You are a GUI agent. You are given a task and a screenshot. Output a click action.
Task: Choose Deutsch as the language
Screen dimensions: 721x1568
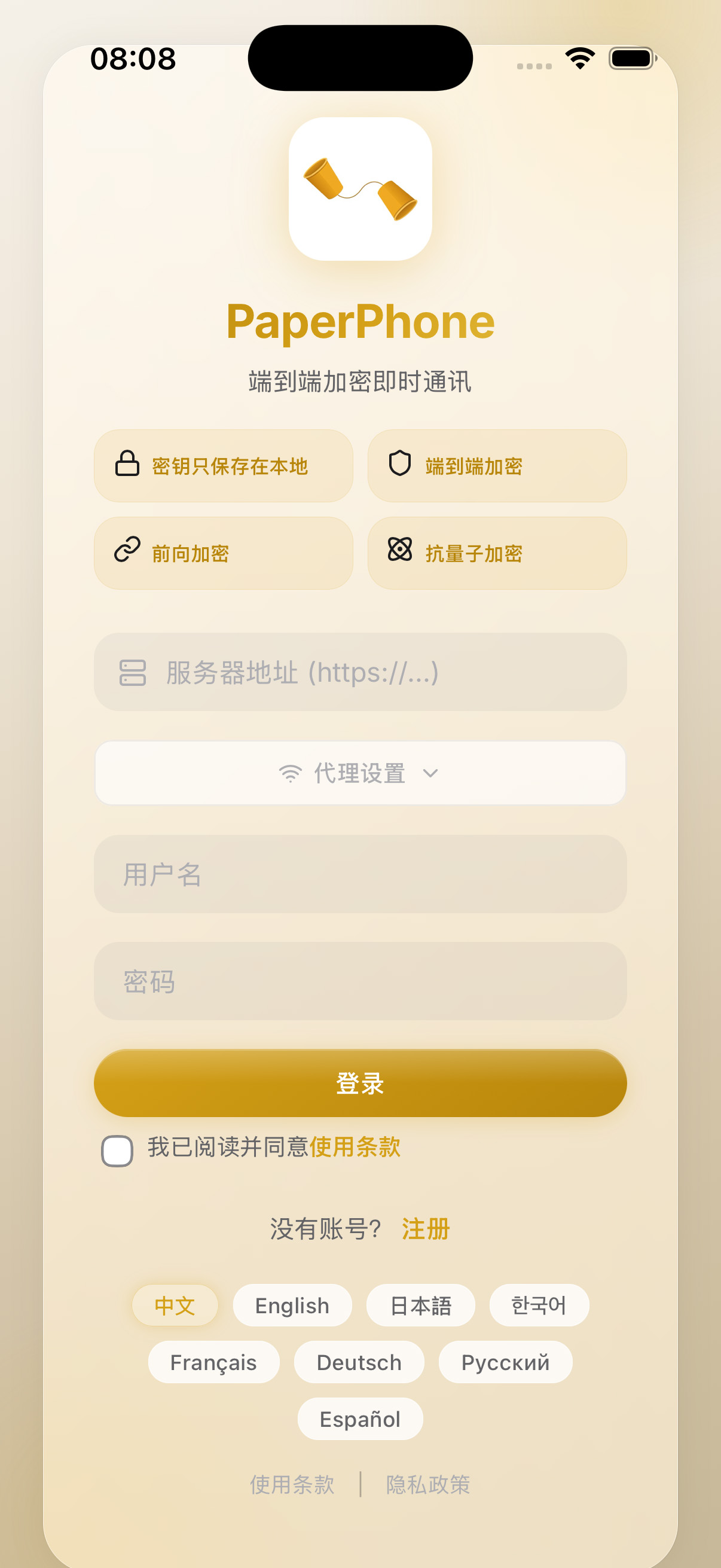(x=359, y=1362)
